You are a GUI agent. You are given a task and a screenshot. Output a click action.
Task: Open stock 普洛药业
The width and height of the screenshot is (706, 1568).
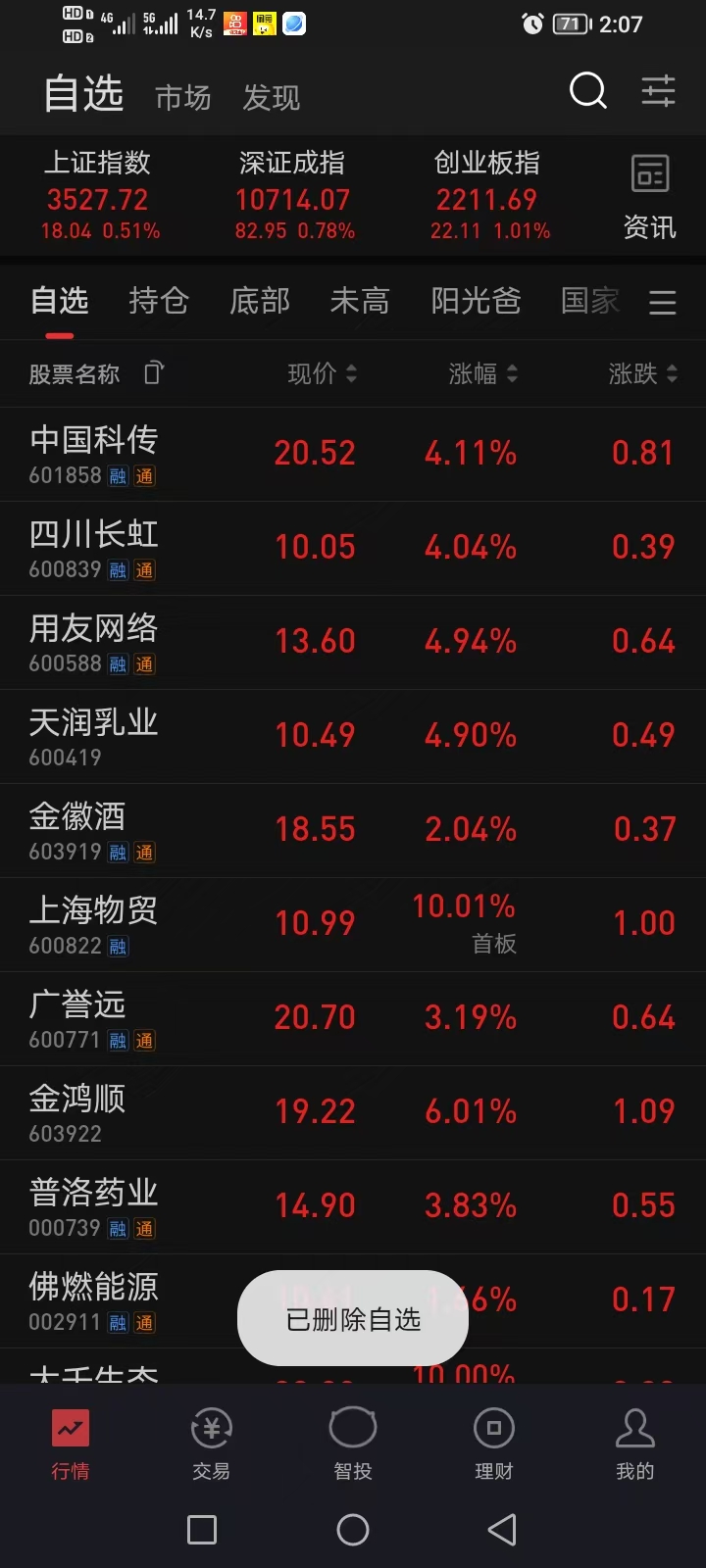pyautogui.click(x=353, y=1206)
